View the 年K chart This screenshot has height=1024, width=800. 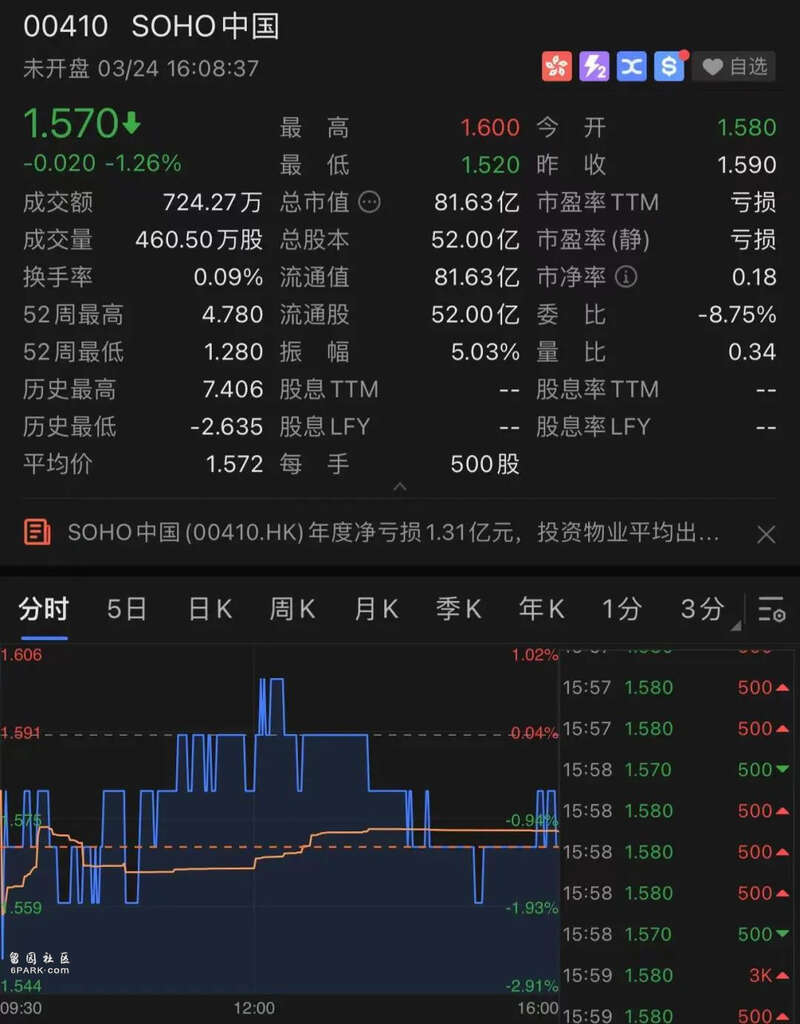(541, 609)
